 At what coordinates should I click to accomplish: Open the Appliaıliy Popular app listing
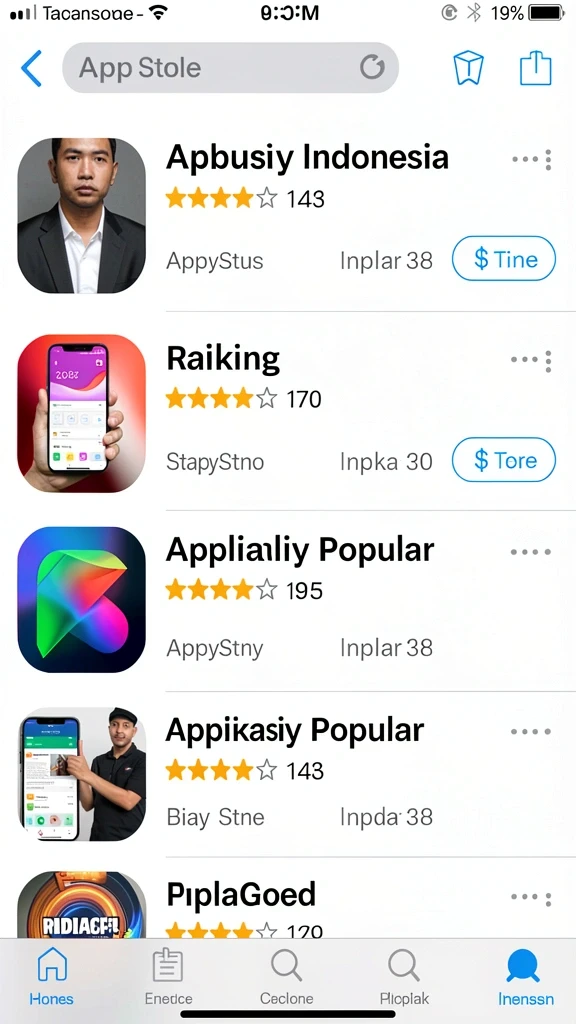[x=288, y=600]
